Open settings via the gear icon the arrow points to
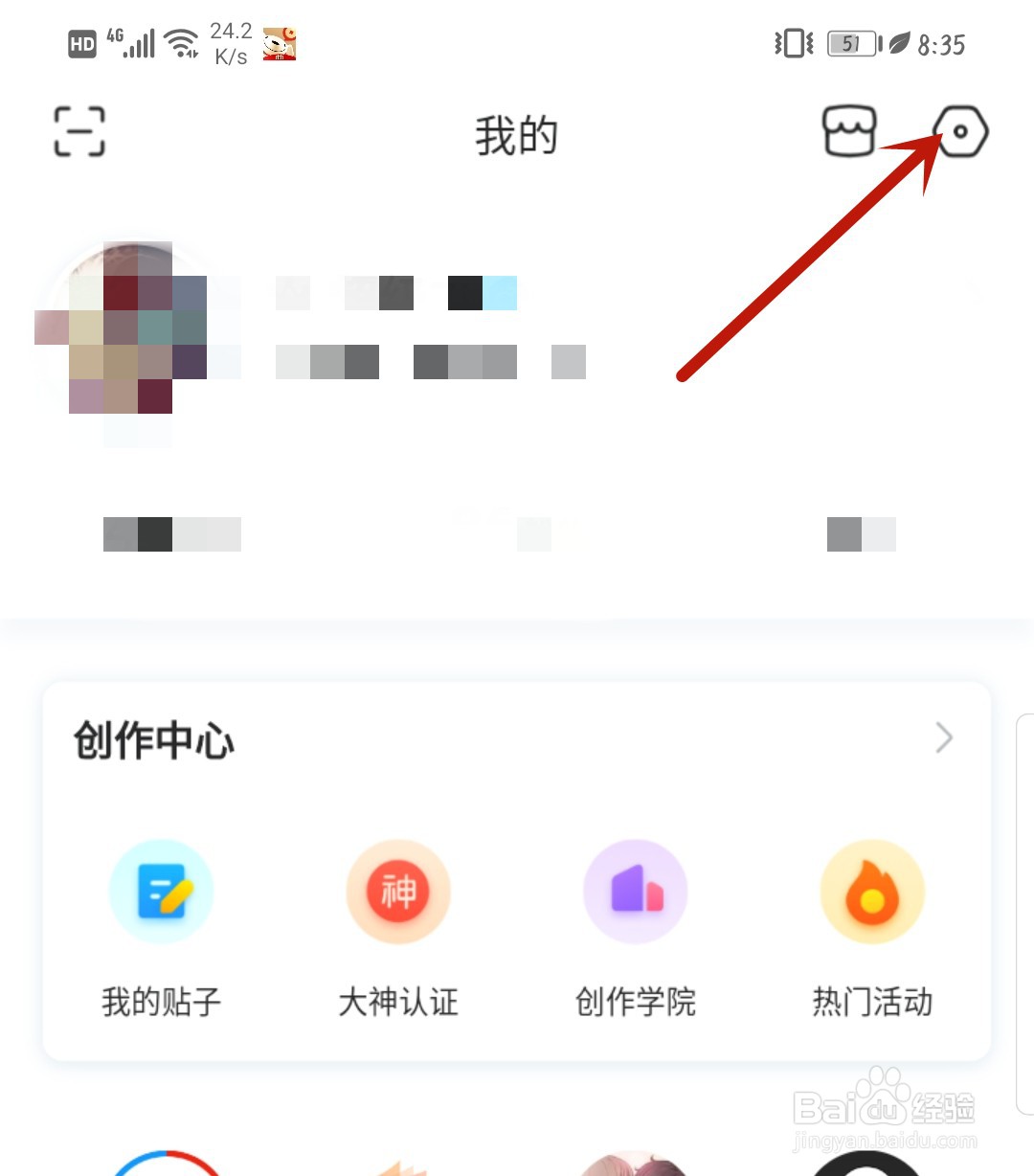This screenshot has height=1176, width=1034. click(x=960, y=133)
